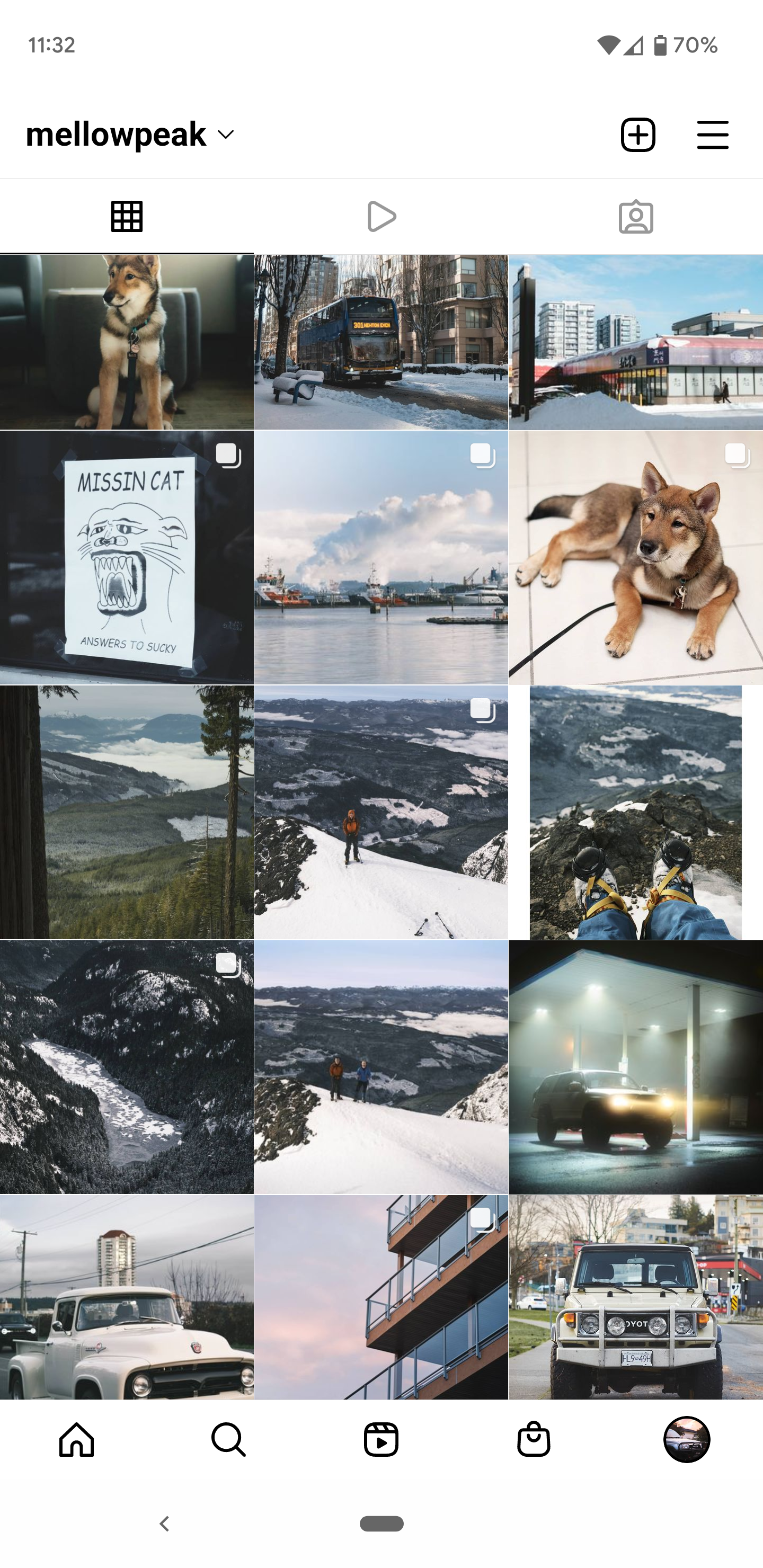Screen dimensions: 763x1568
Task: Open the frozen lake in mountains post
Action: pos(127,1066)
